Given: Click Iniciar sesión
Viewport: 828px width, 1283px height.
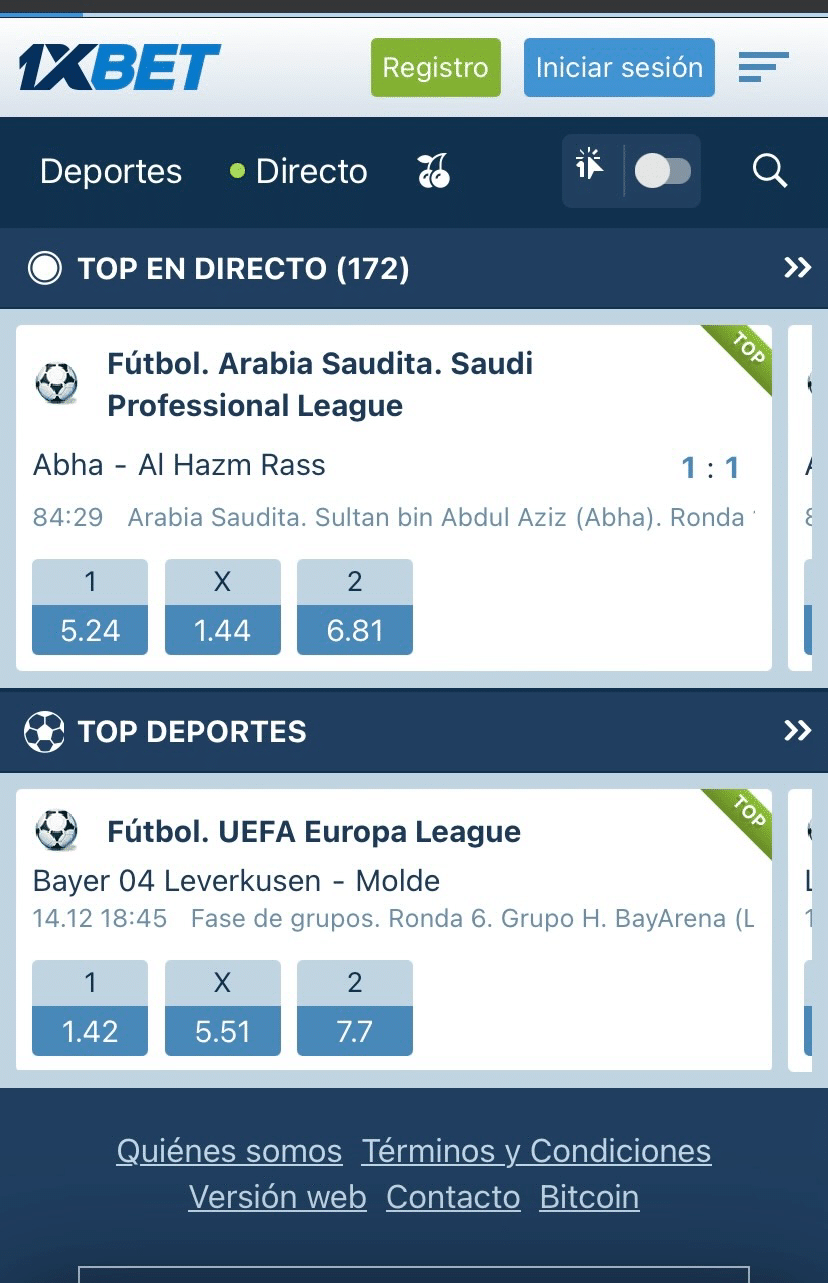Looking at the screenshot, I should [x=618, y=67].
